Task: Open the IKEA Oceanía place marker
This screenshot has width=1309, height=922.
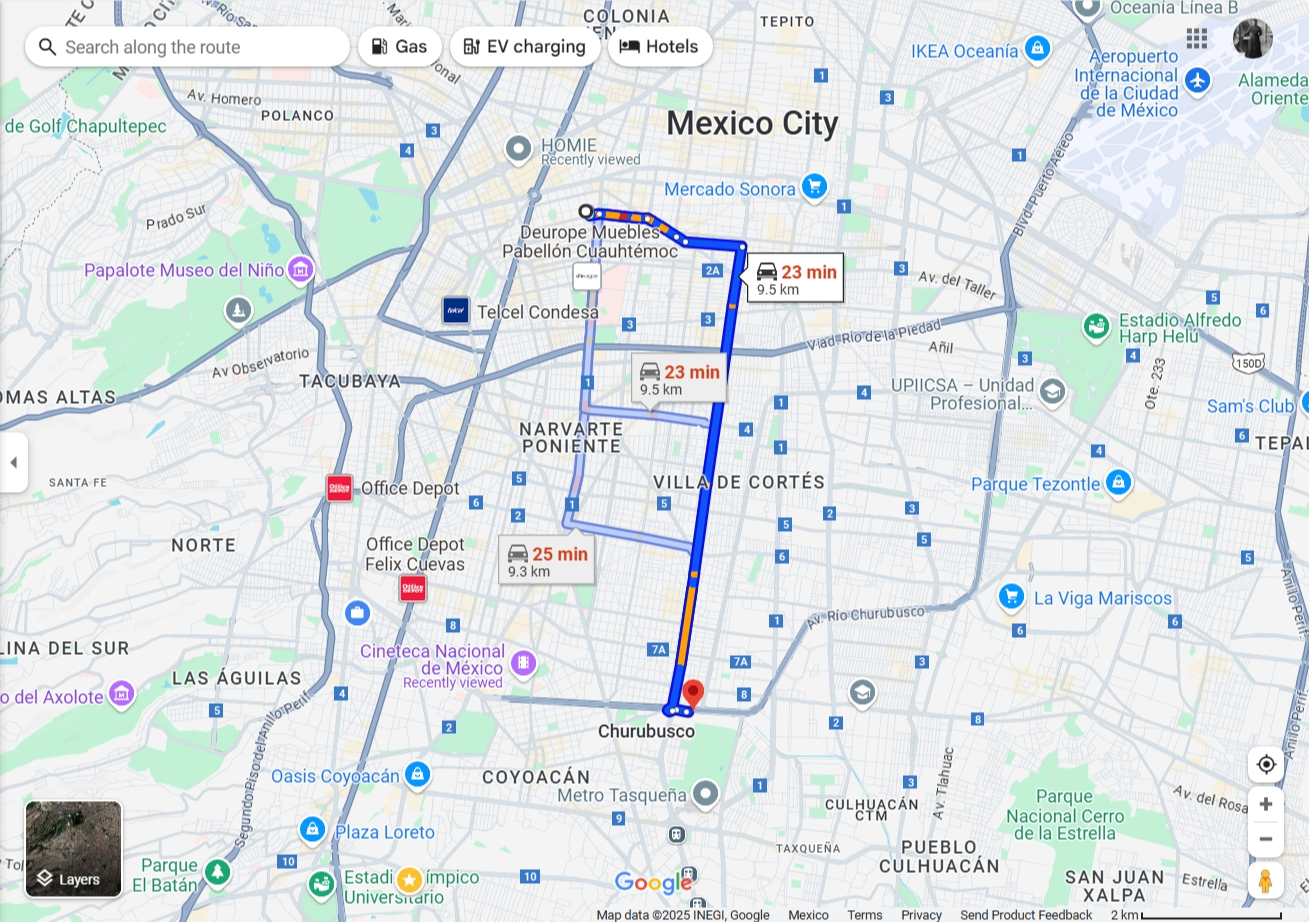Action: (1038, 48)
